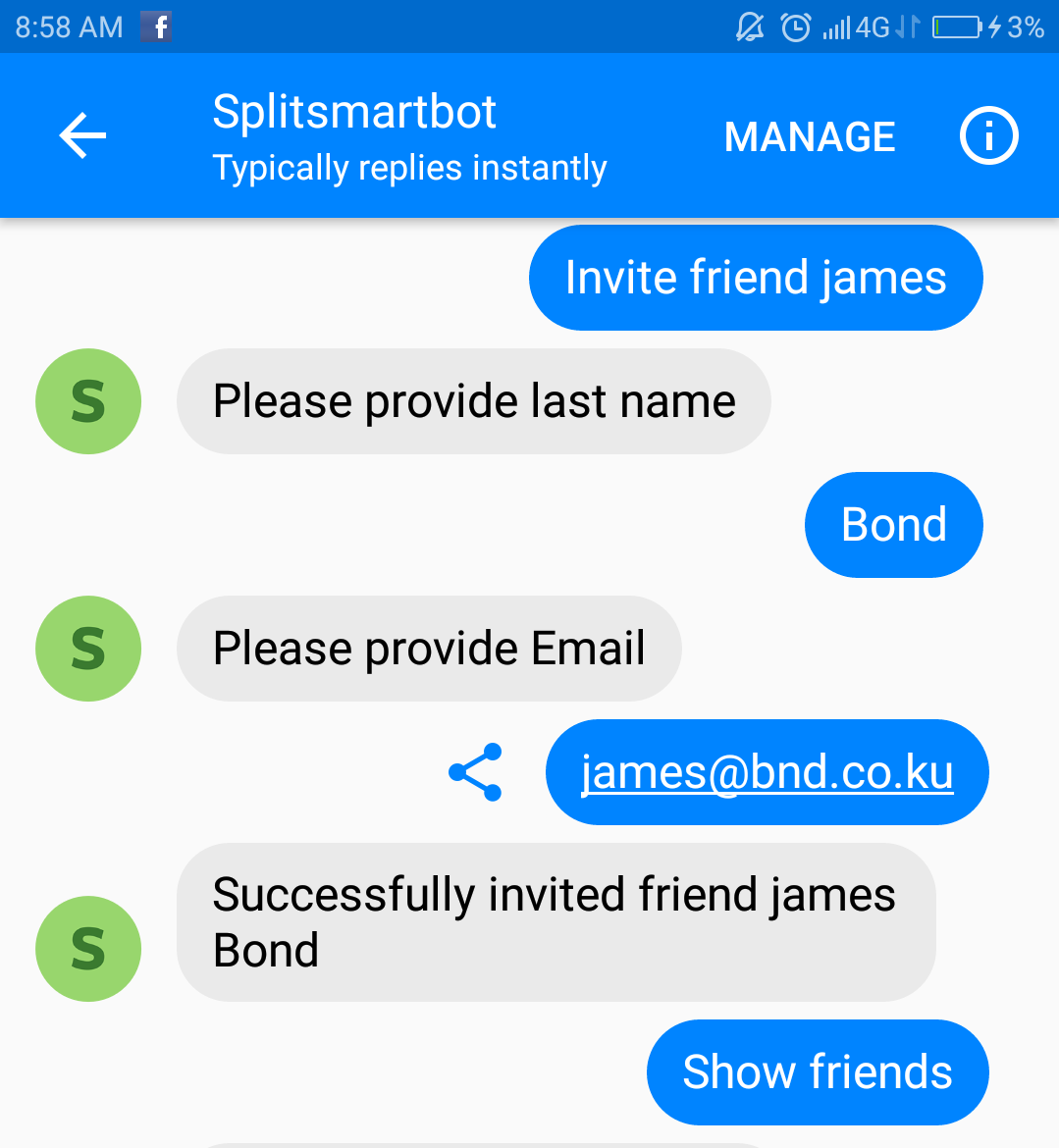Open the MANAGE option
This screenshot has width=1059, height=1148.
pyautogui.click(x=810, y=137)
